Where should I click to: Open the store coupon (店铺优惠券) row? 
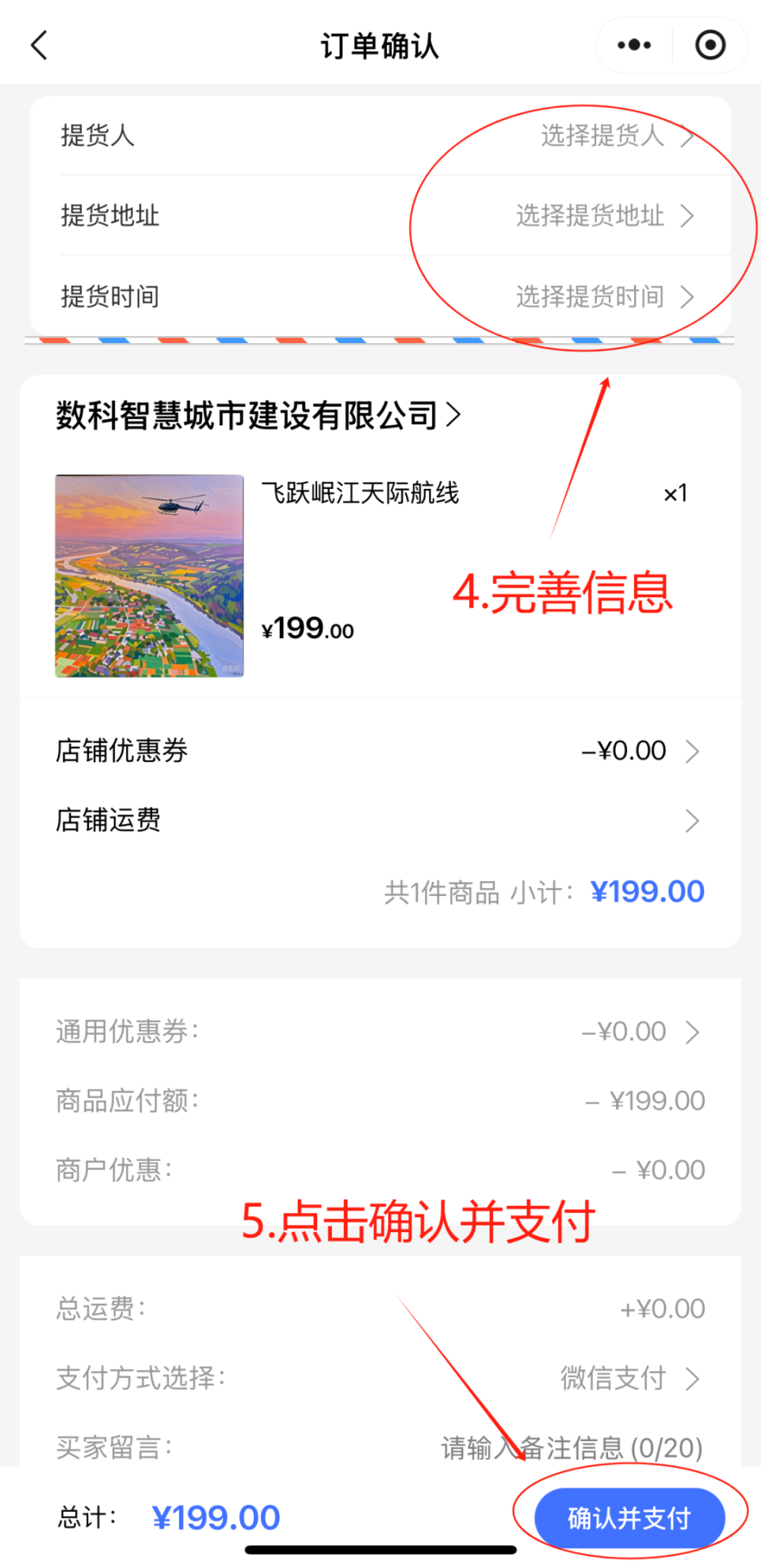[379, 750]
